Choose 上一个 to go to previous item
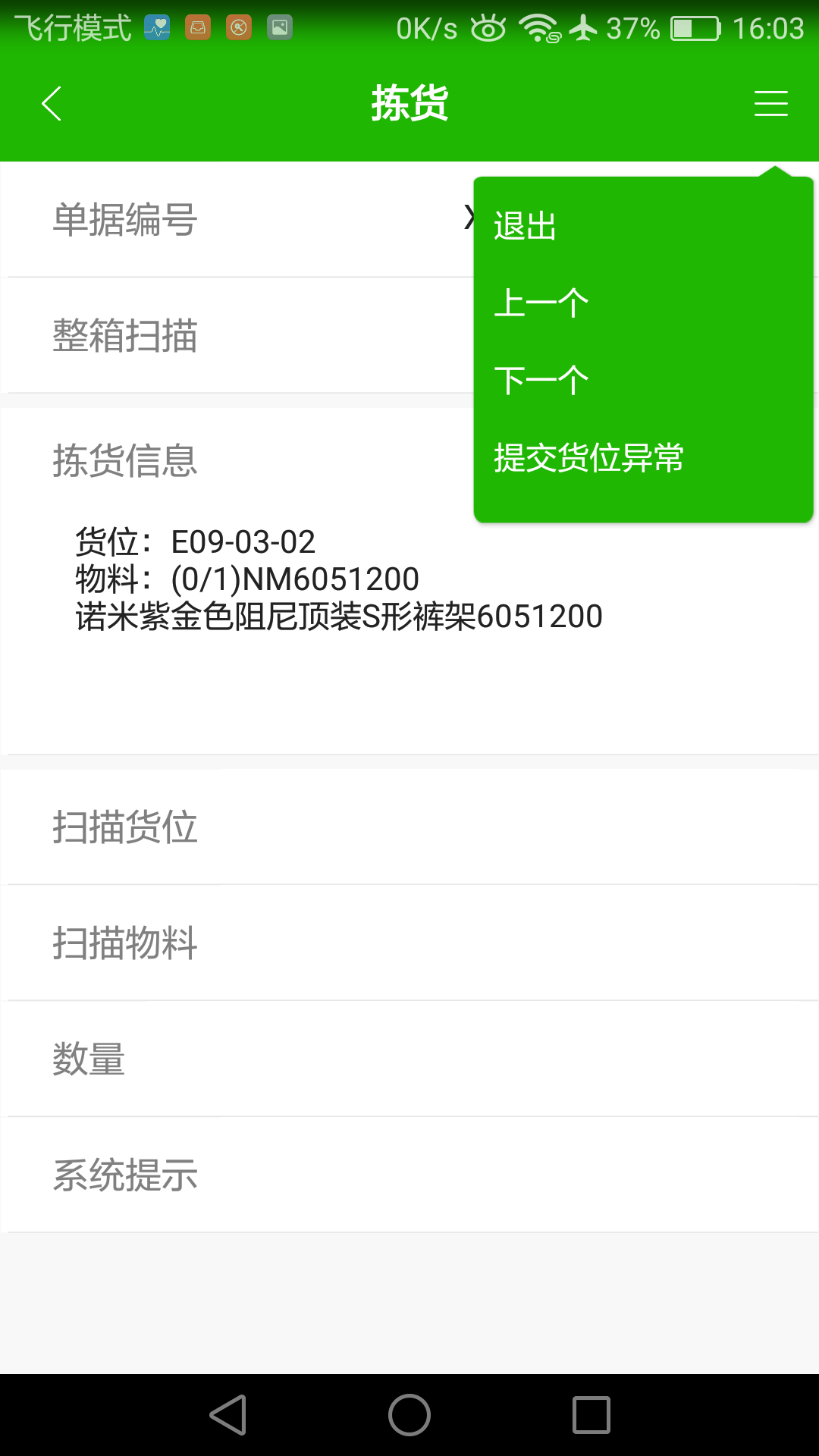This screenshot has width=819, height=1456. [x=541, y=303]
